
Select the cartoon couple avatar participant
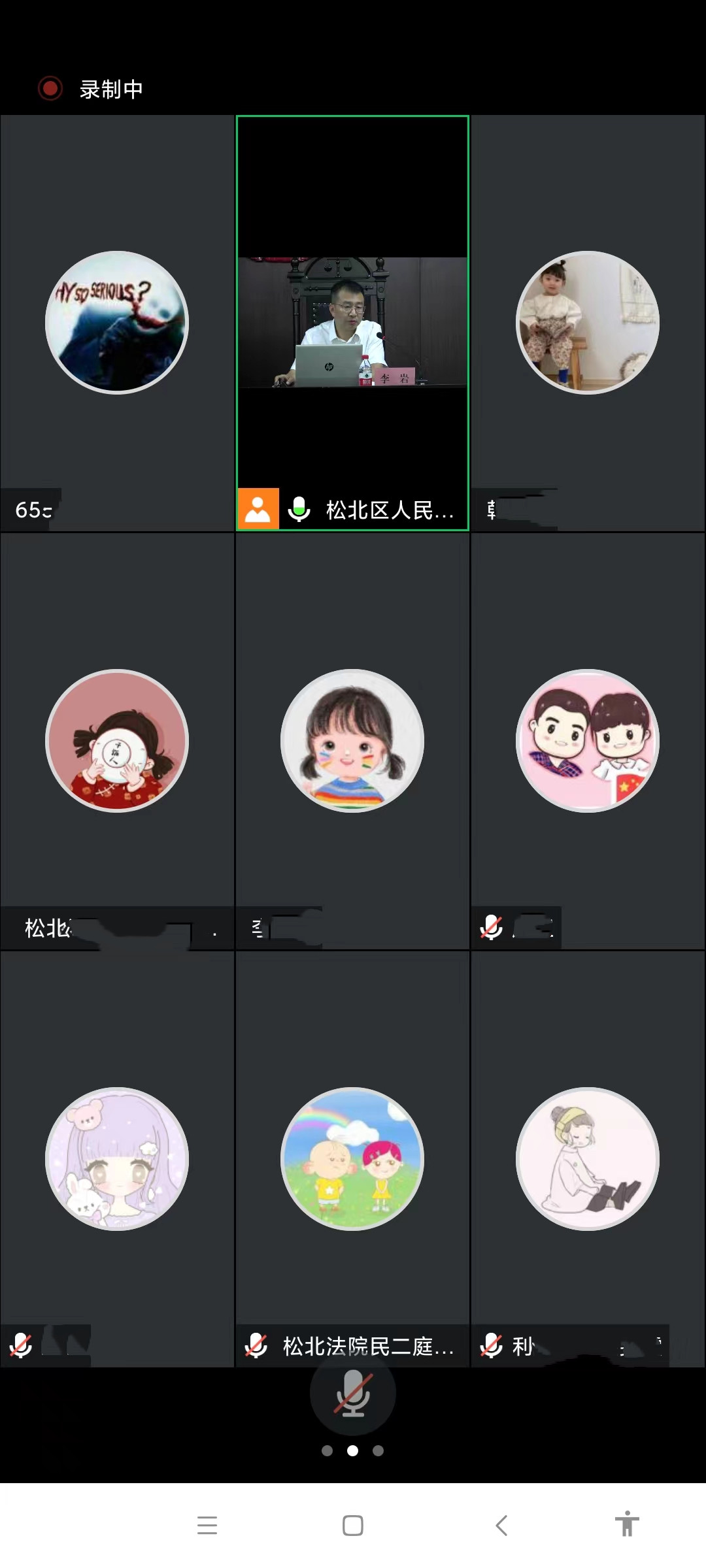coord(588,741)
